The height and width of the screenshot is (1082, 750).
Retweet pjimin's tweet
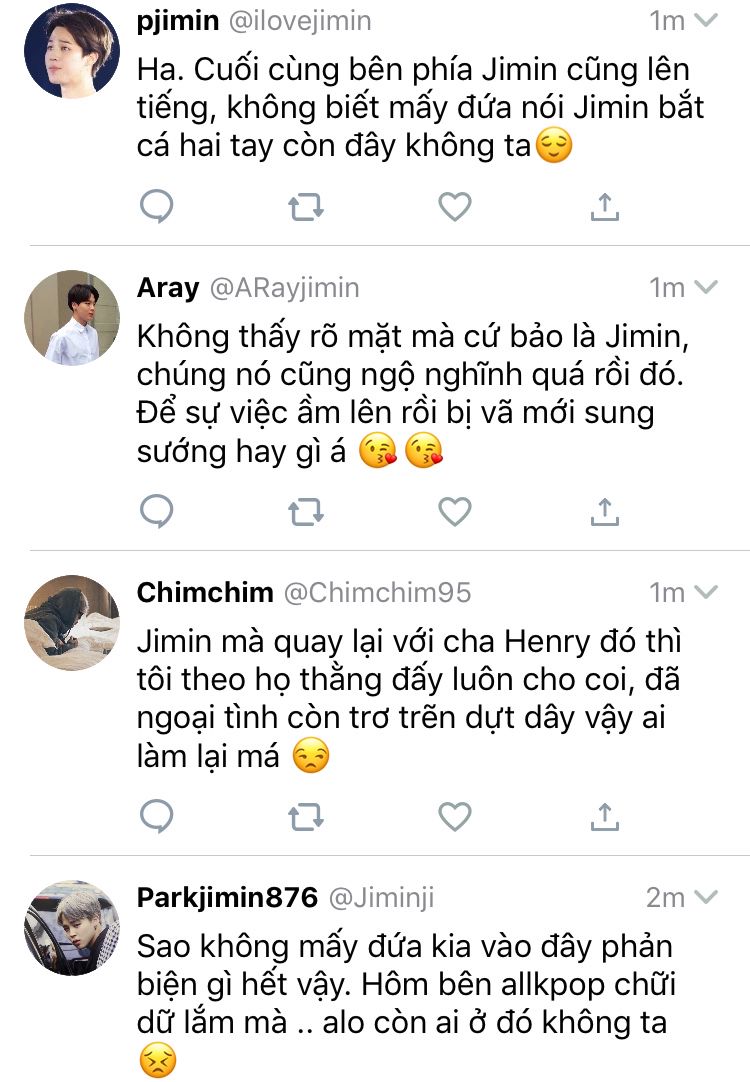pos(306,207)
